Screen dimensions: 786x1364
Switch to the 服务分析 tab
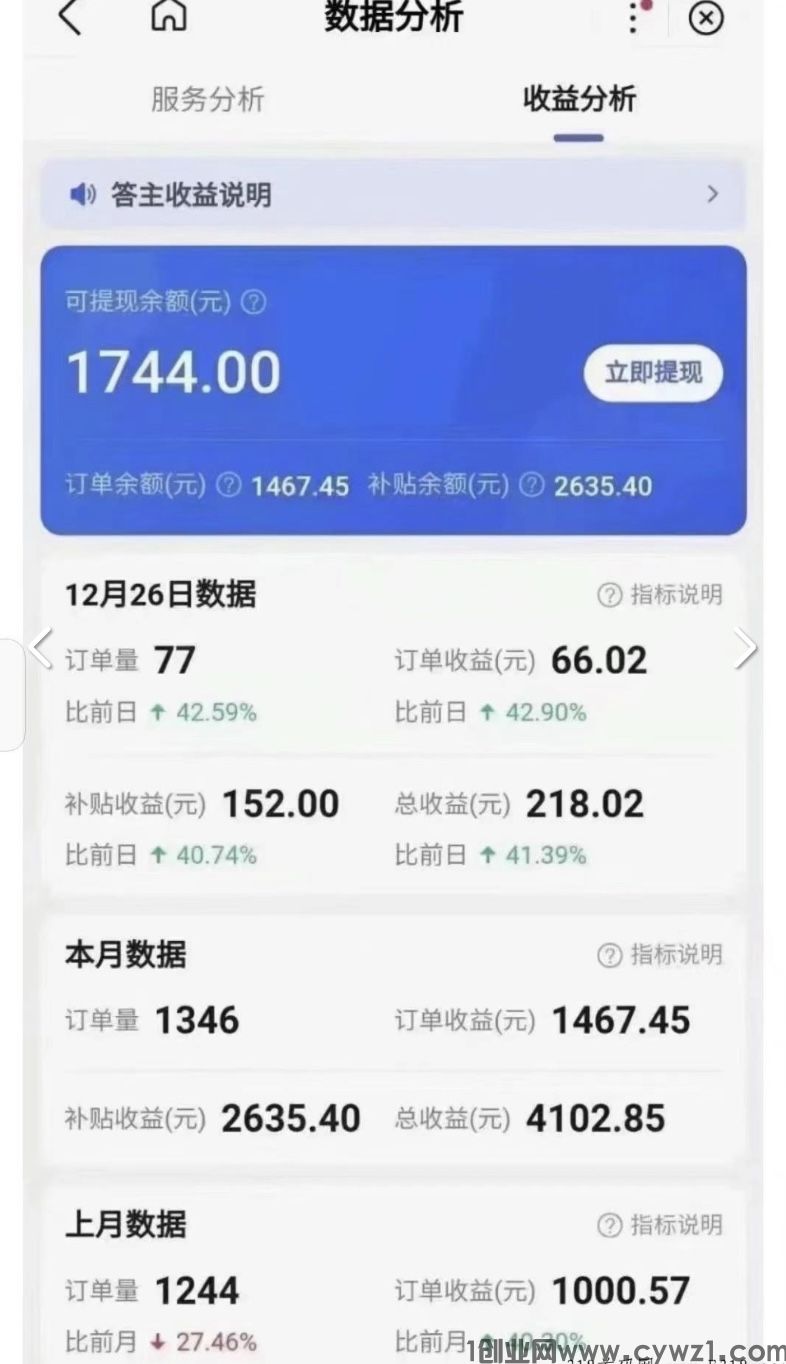[x=207, y=99]
